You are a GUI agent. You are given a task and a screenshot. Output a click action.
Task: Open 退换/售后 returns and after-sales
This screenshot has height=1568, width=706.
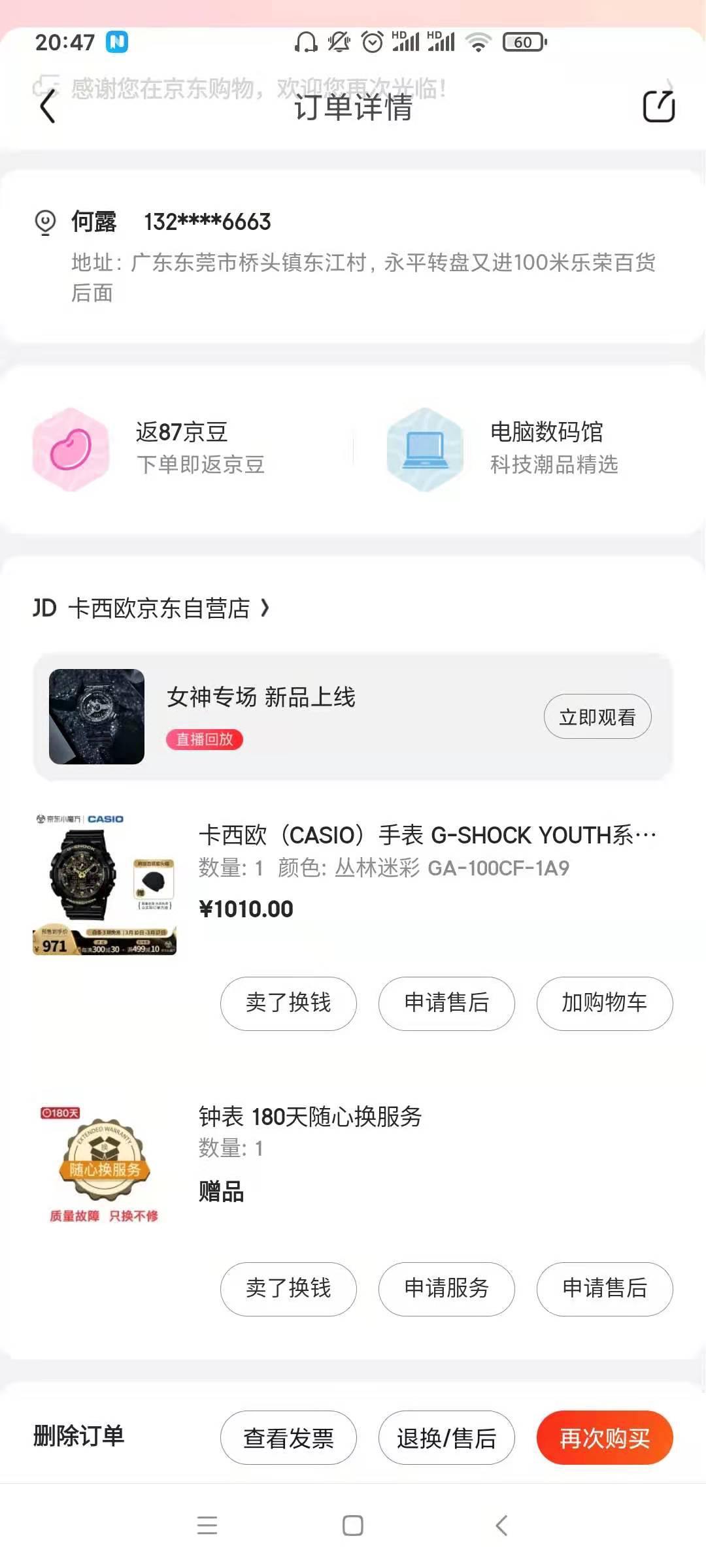(446, 1438)
